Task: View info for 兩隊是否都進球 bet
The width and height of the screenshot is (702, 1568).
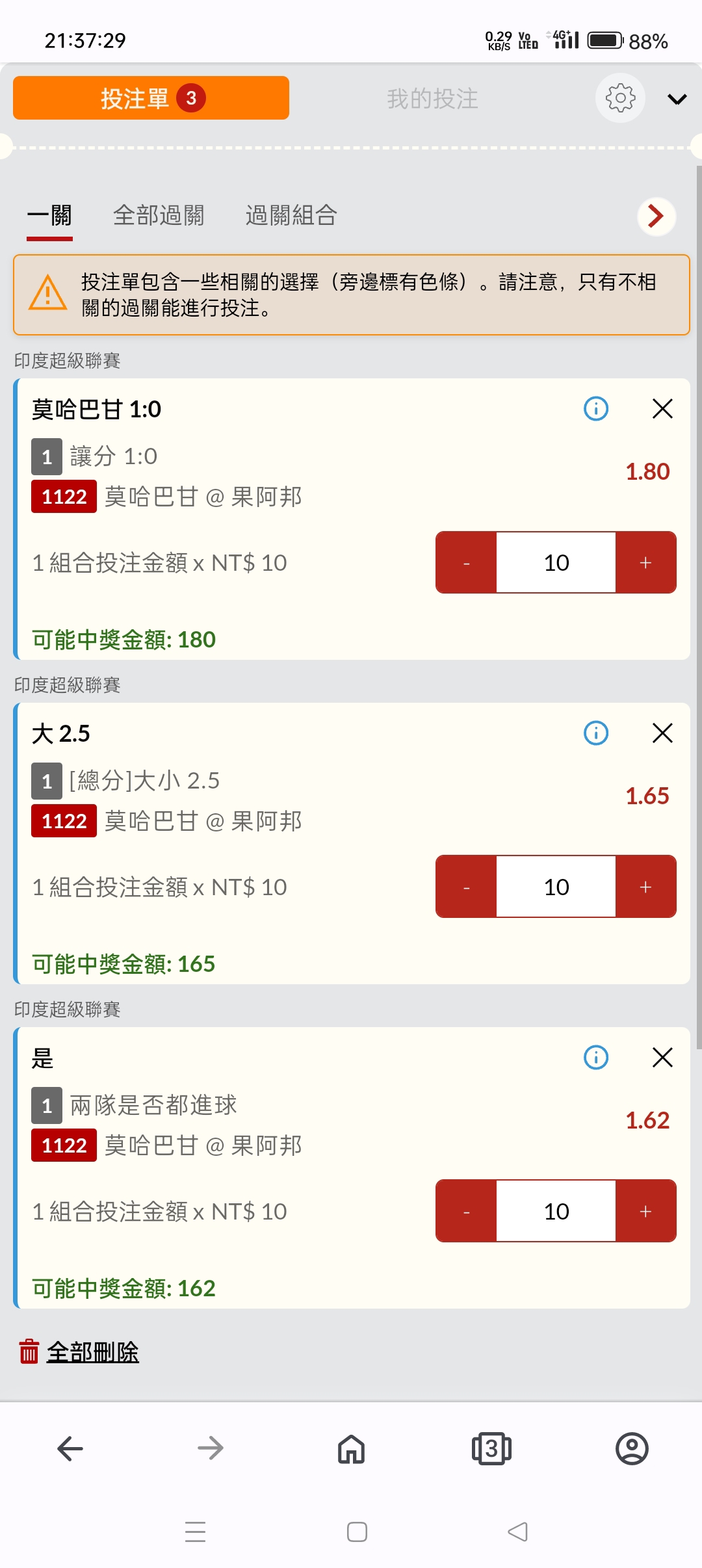Action: 596,1058
